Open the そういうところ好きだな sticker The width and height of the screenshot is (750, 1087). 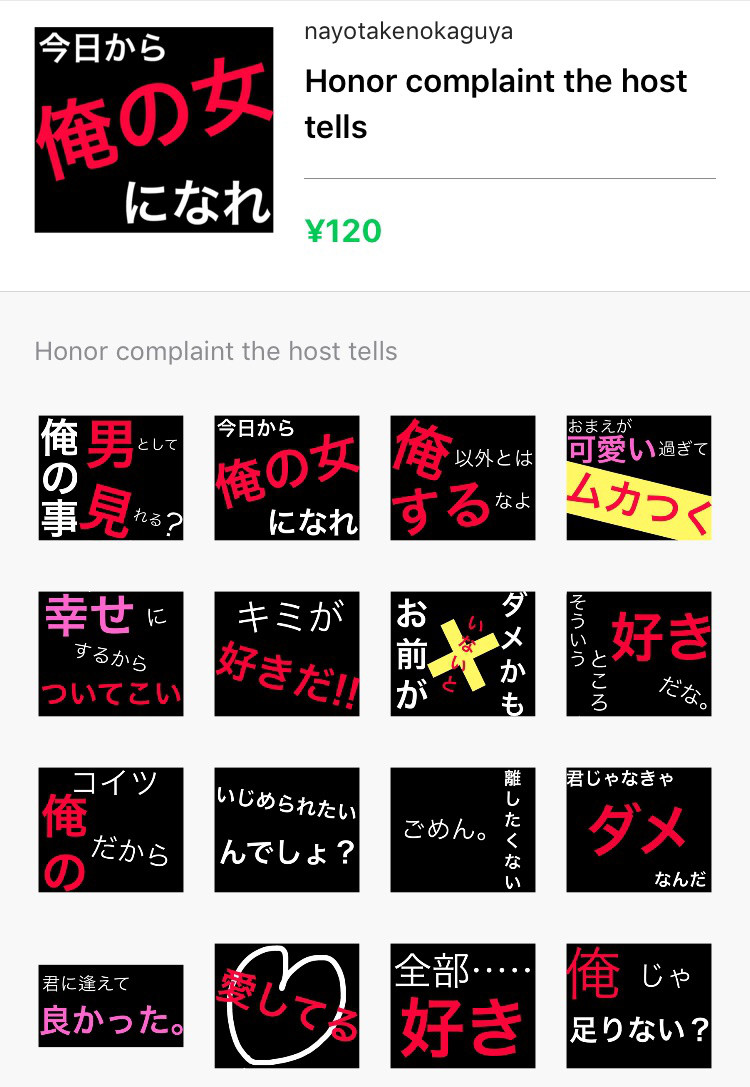click(639, 654)
